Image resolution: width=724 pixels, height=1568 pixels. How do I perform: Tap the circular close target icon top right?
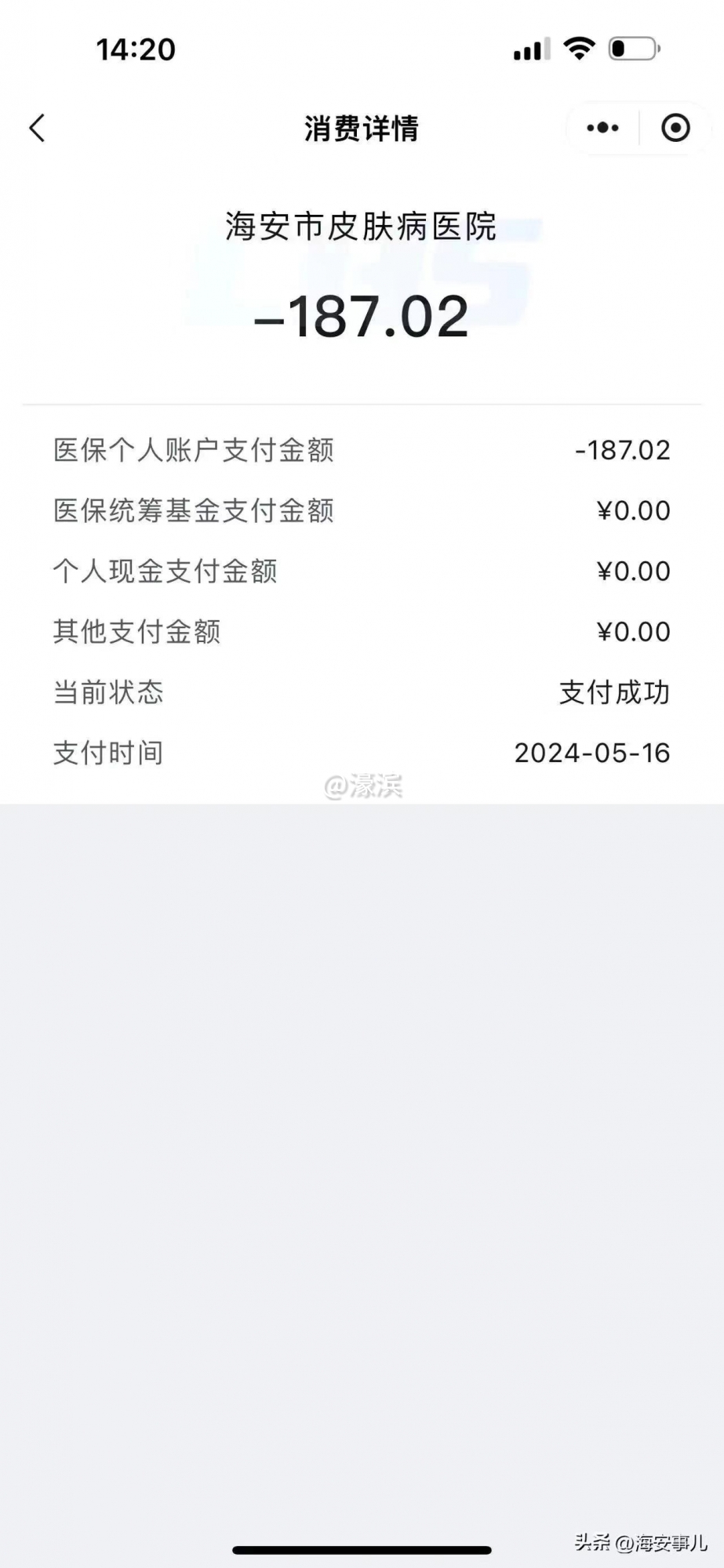pos(676,126)
